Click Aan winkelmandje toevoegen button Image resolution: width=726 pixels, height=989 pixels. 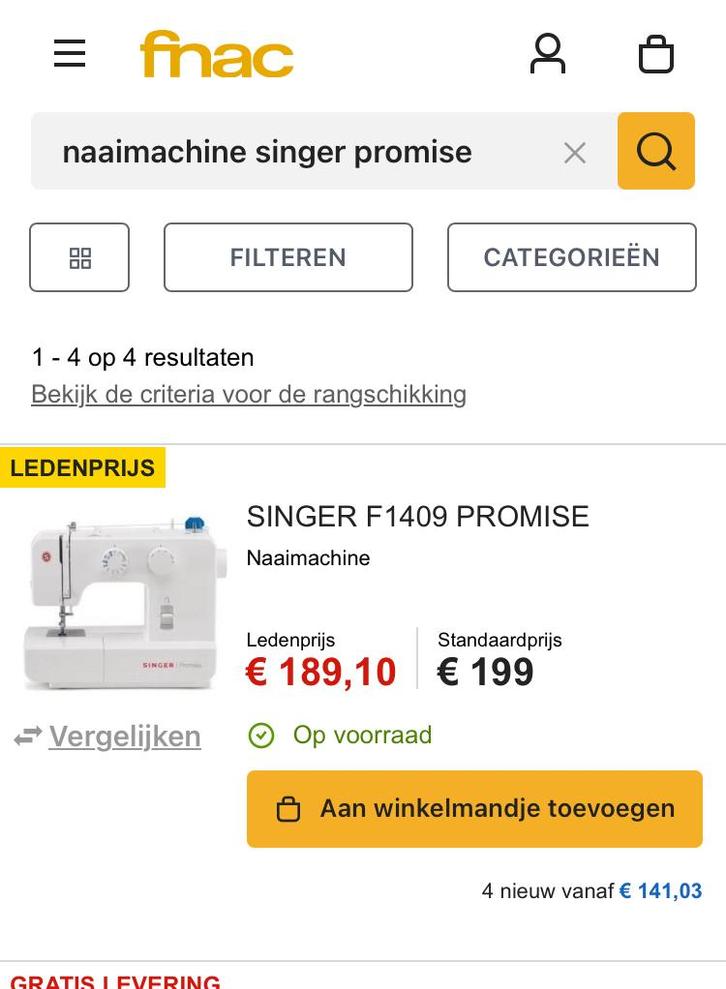[474, 808]
